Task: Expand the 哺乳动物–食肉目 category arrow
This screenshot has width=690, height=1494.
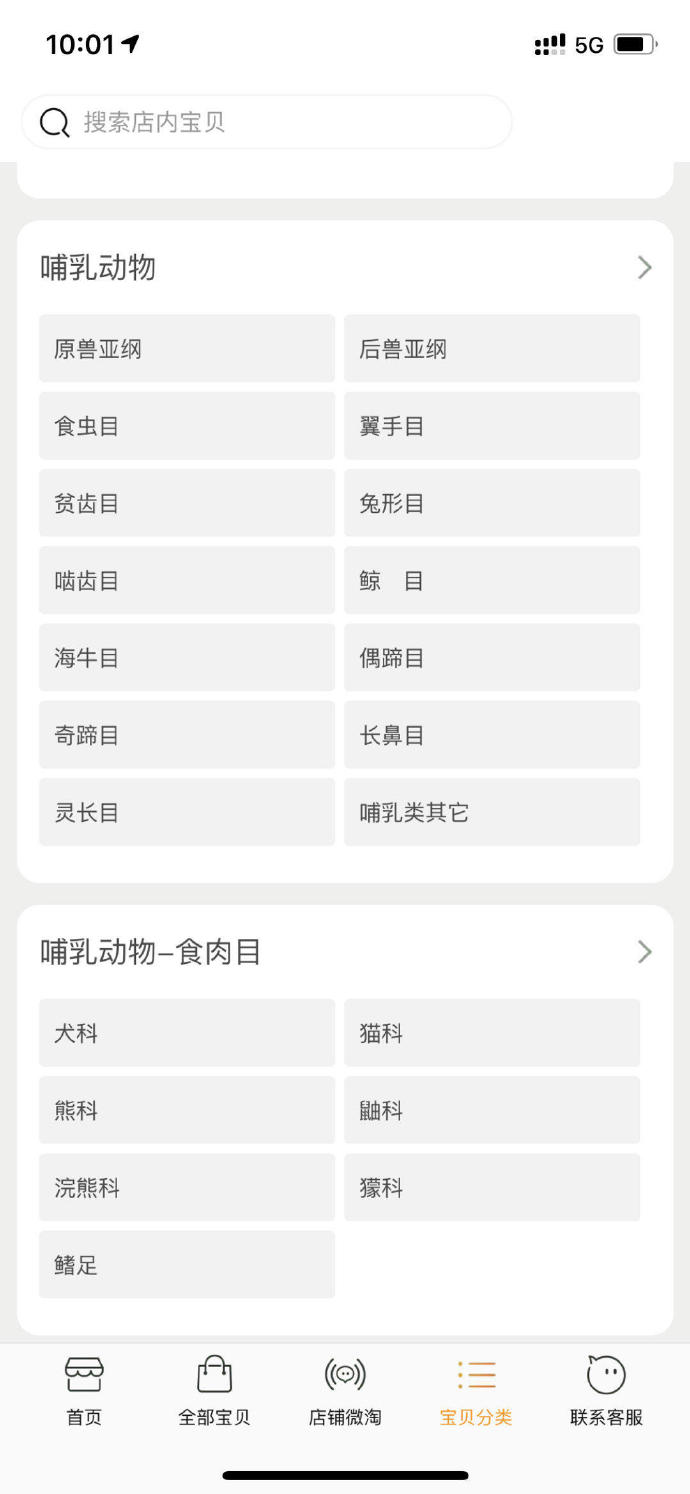Action: coord(644,952)
